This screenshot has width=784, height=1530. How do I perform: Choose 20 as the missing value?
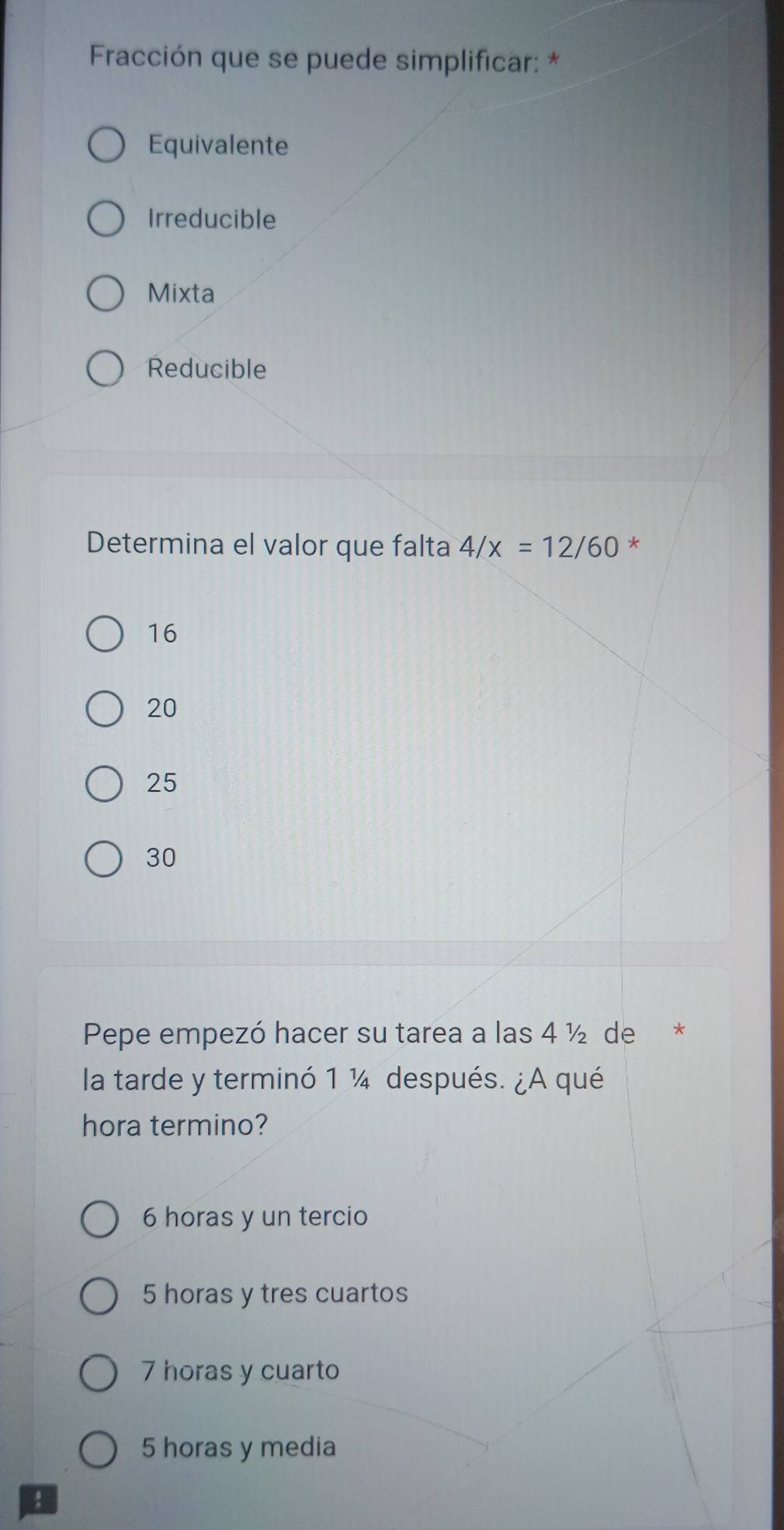tap(104, 709)
